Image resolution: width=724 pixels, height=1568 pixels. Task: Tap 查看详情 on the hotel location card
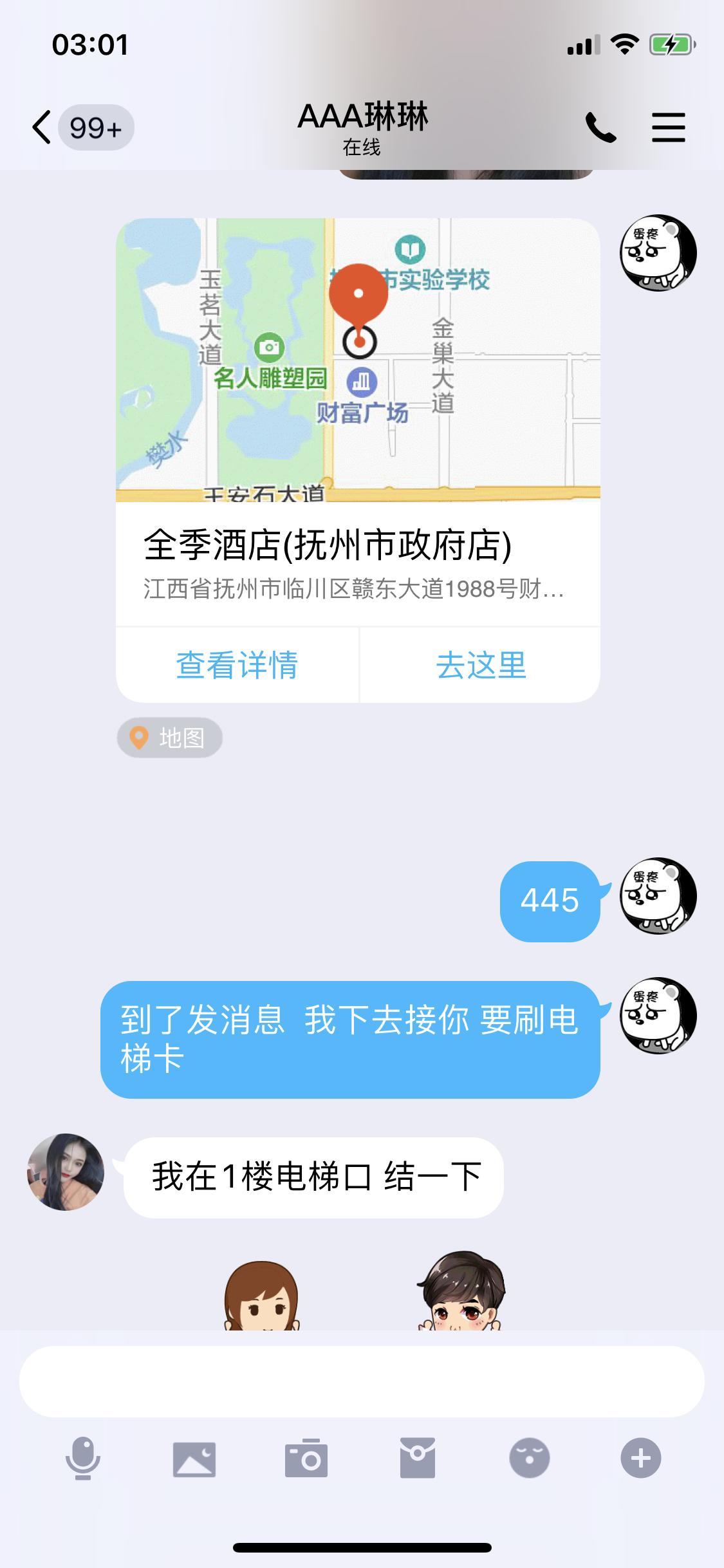[237, 665]
